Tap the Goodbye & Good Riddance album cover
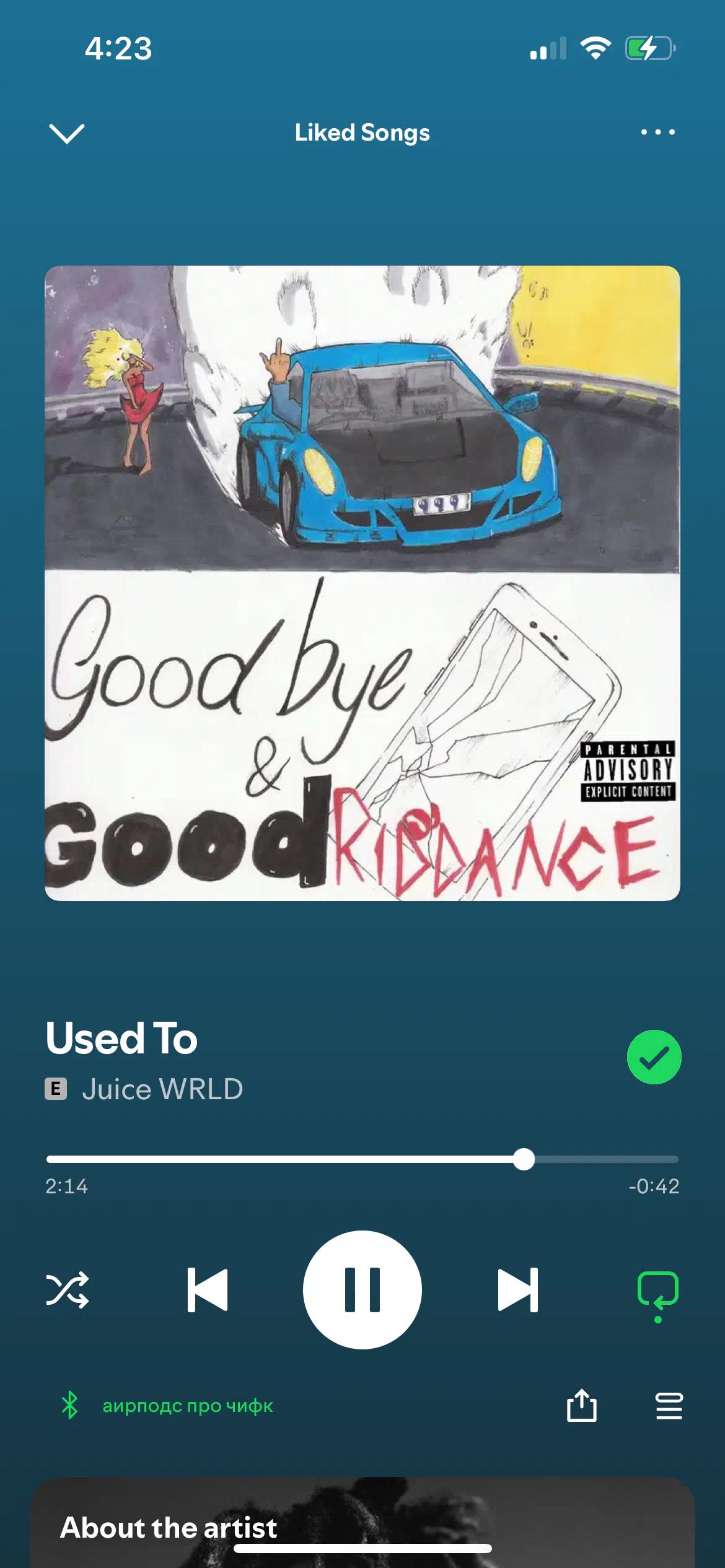Image resolution: width=725 pixels, height=1568 pixels. 362,583
